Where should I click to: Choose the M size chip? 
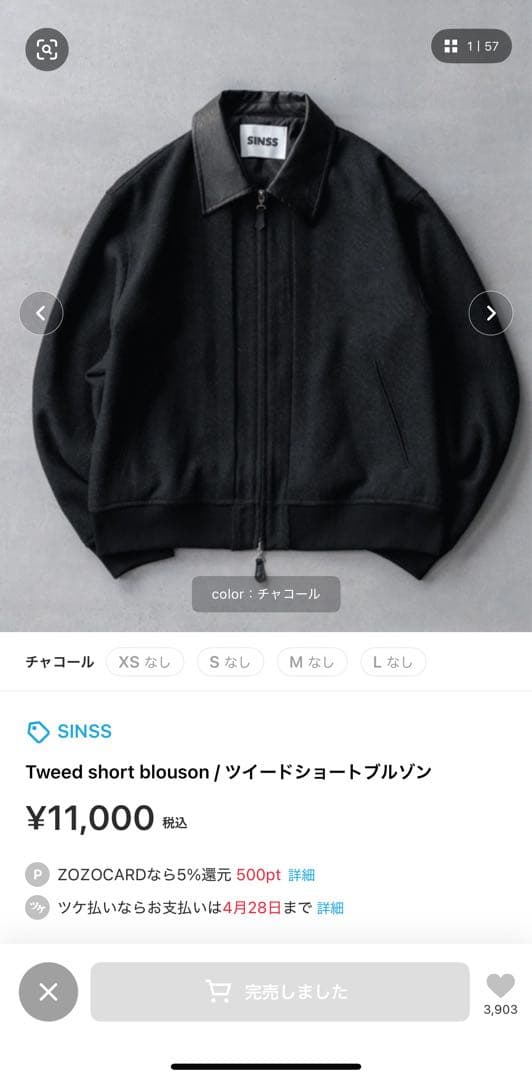point(312,662)
